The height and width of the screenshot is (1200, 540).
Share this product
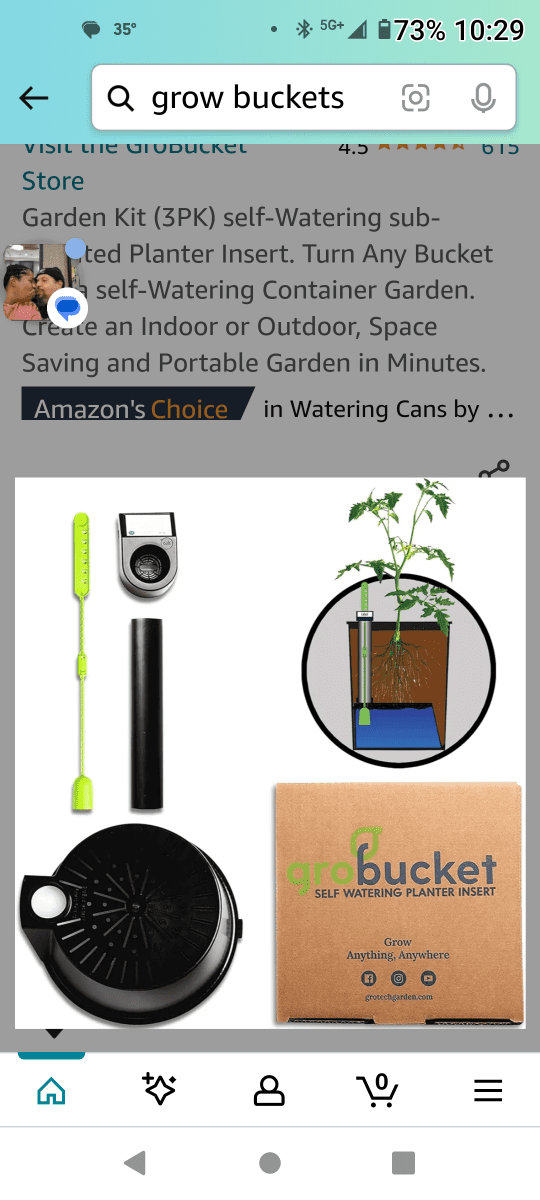point(494,468)
